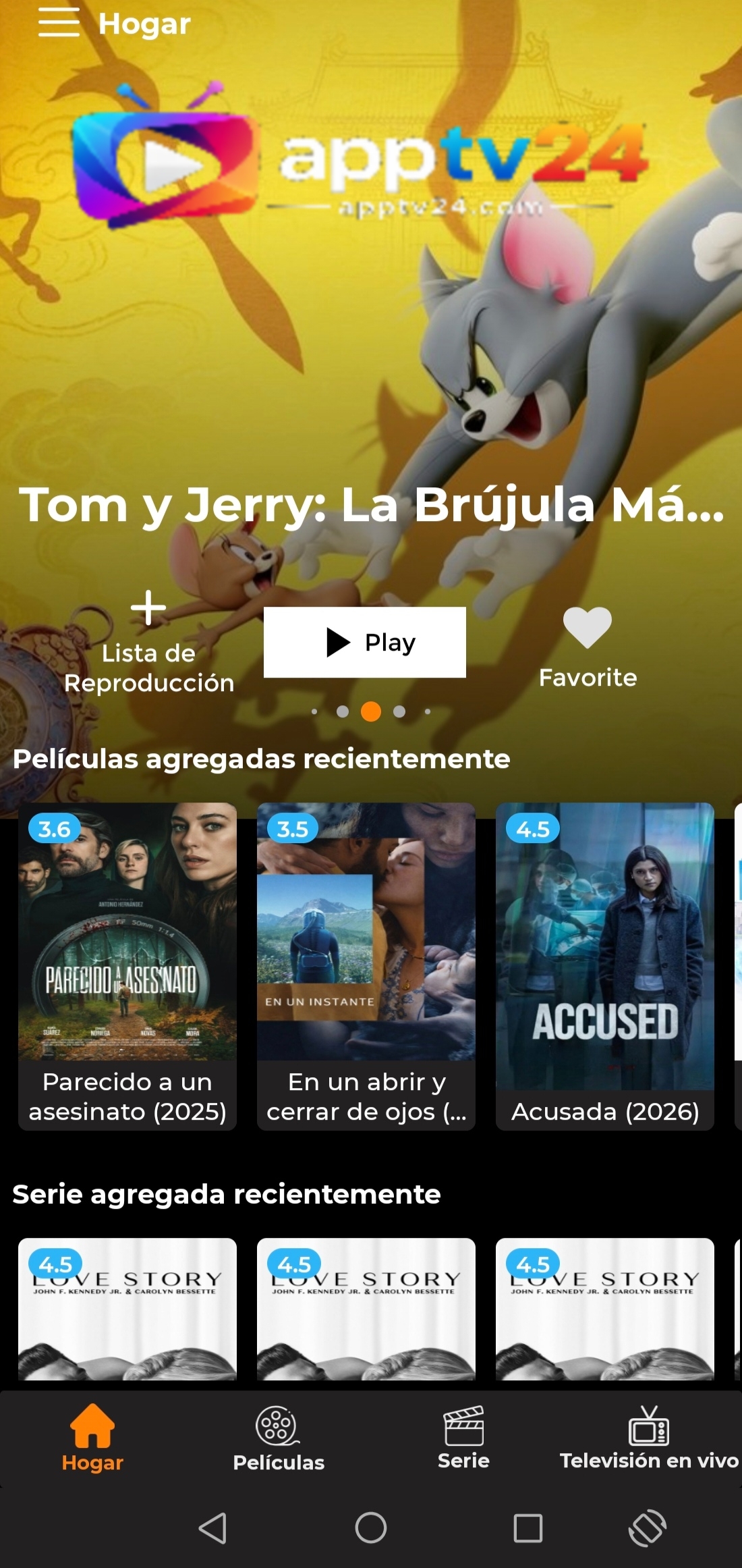742x1568 pixels.
Task: Play Tom y Jerry movie
Action: [364, 642]
